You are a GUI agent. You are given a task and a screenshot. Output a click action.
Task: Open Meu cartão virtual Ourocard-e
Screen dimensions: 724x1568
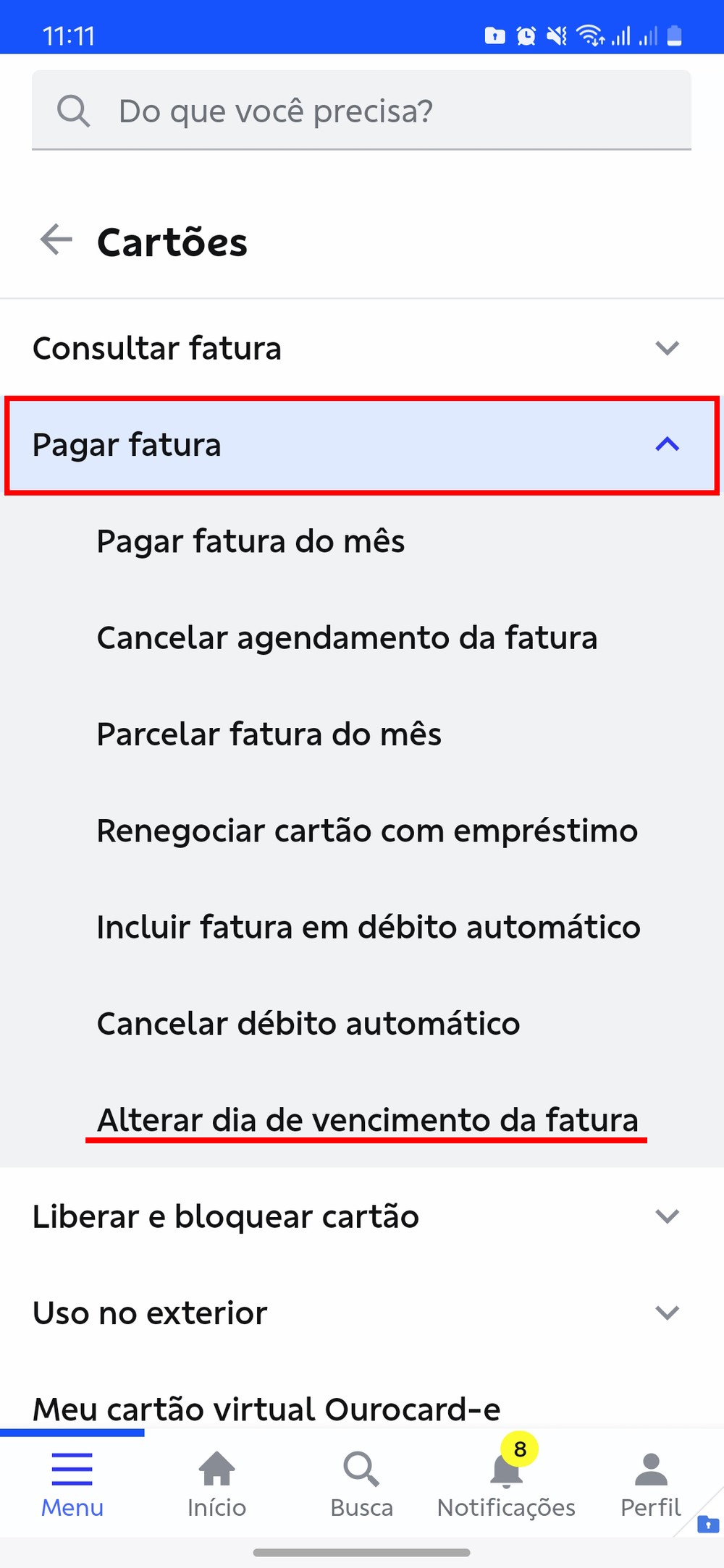(x=266, y=1408)
